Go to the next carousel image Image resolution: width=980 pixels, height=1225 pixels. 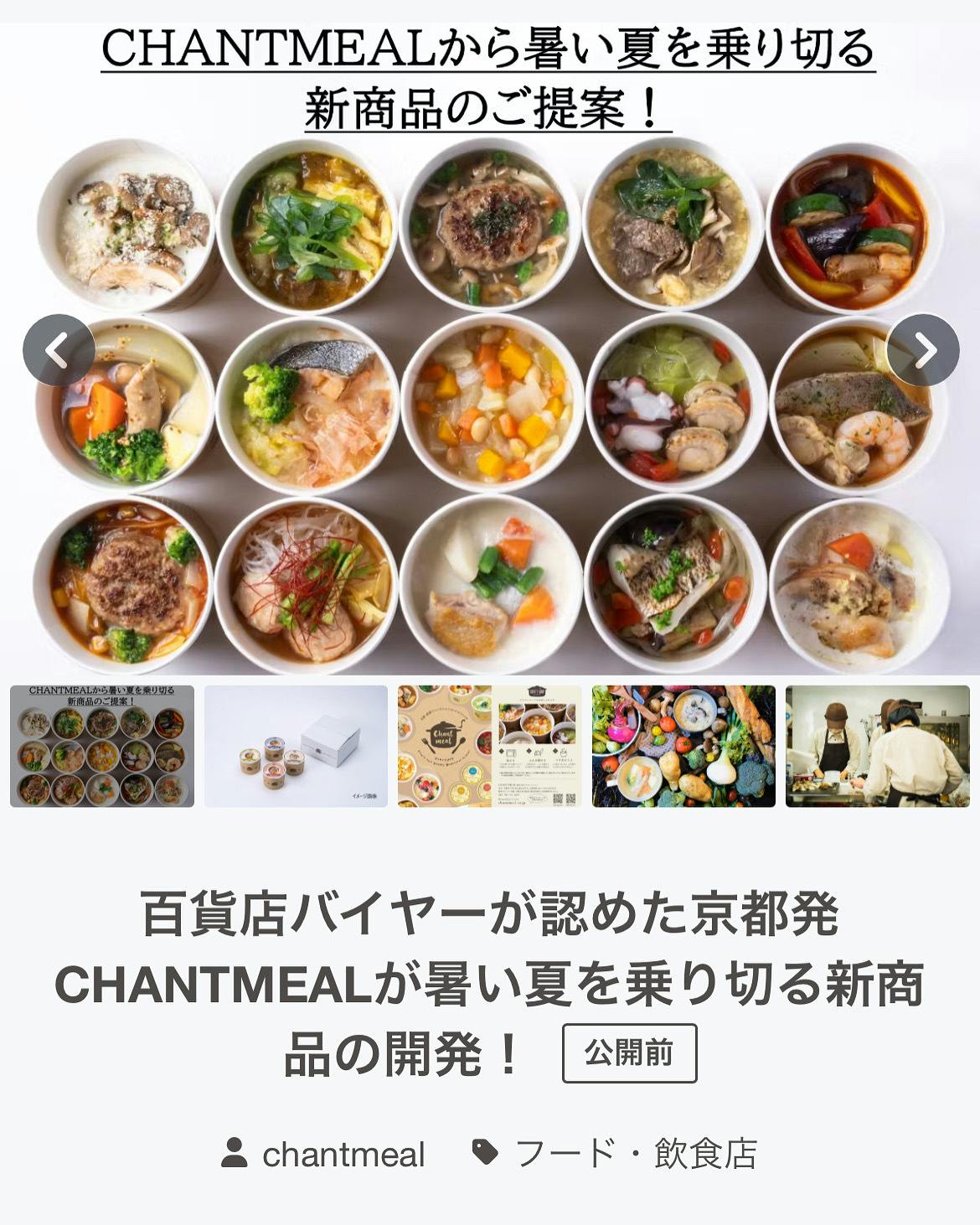[x=922, y=350]
